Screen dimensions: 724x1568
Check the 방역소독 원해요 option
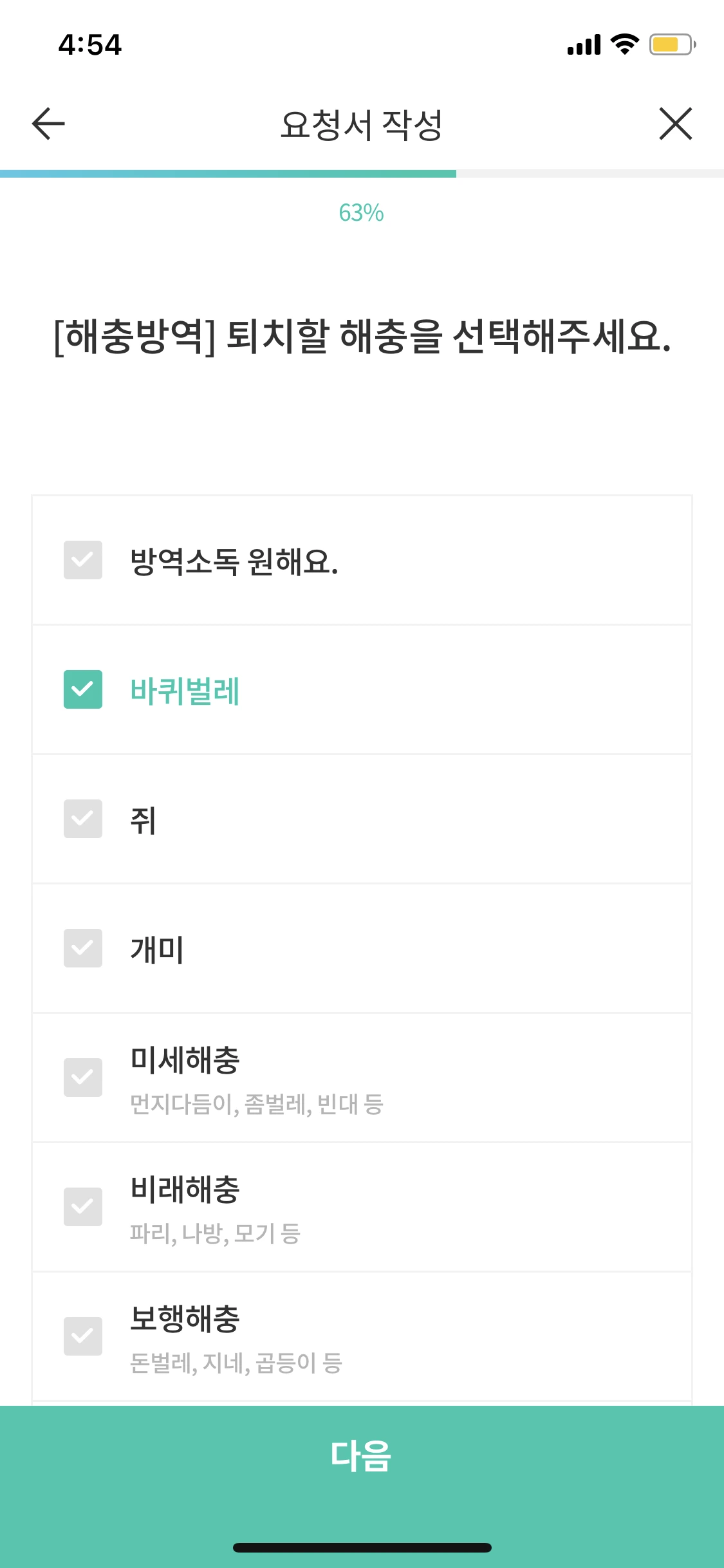coord(83,561)
